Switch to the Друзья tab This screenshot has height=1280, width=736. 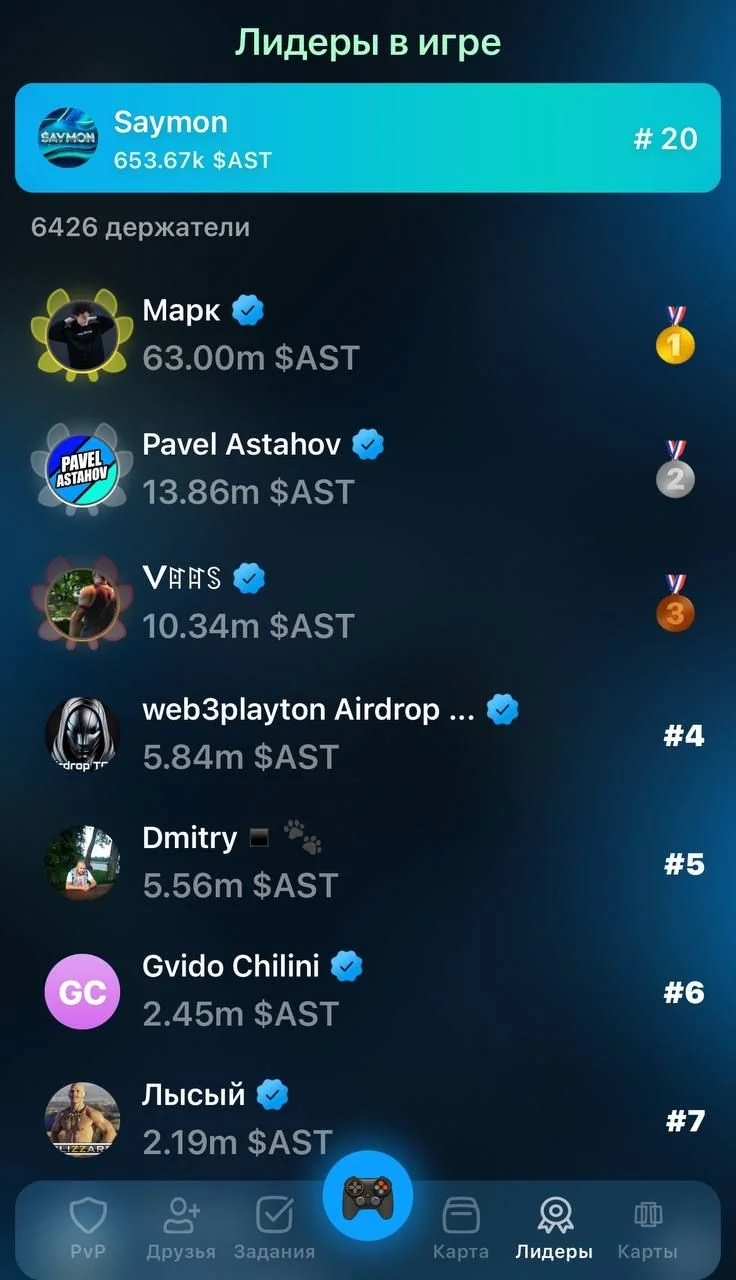click(x=180, y=1229)
